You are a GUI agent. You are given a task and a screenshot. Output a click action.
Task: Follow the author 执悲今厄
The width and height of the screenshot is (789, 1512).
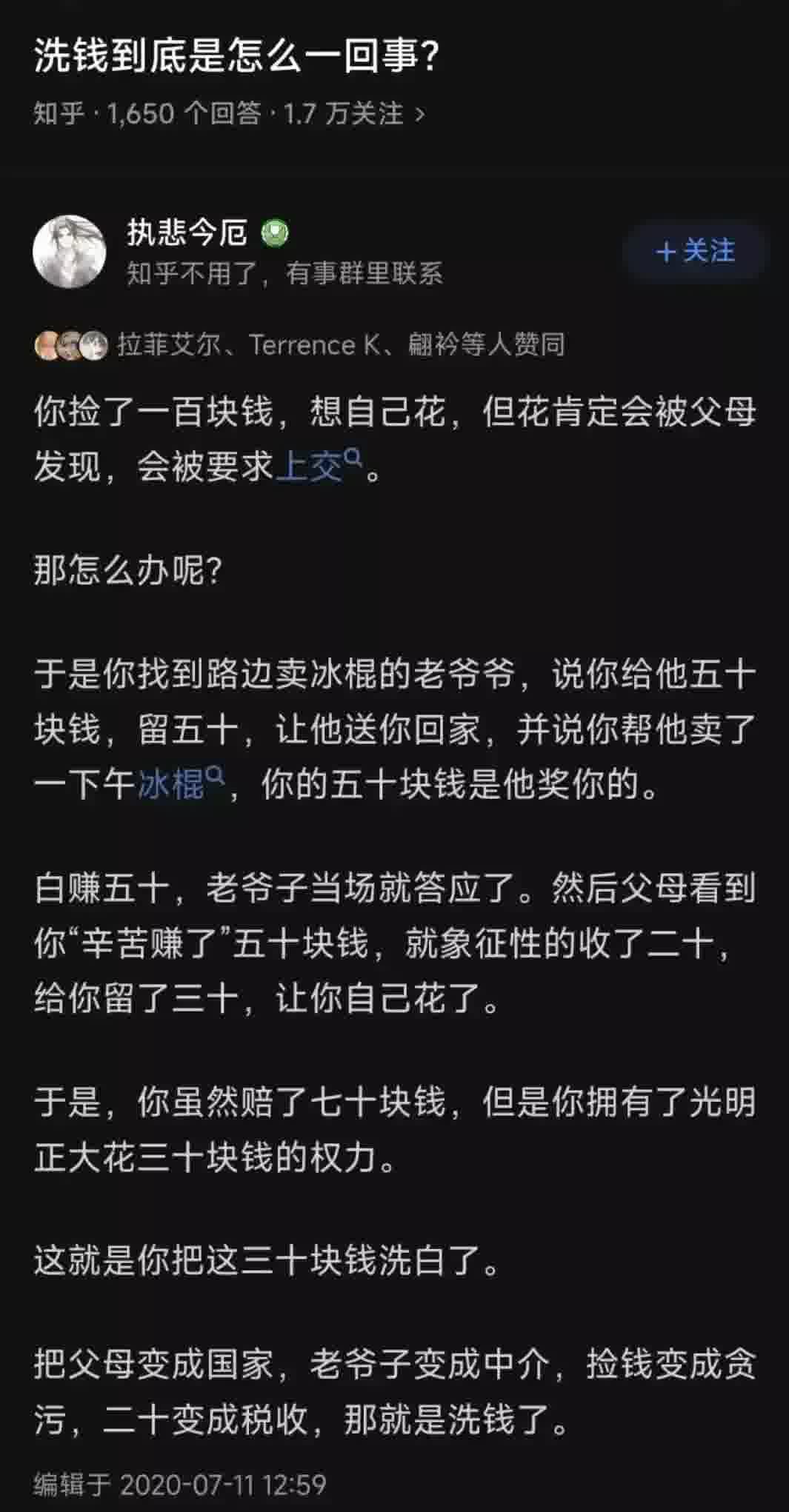coord(694,252)
